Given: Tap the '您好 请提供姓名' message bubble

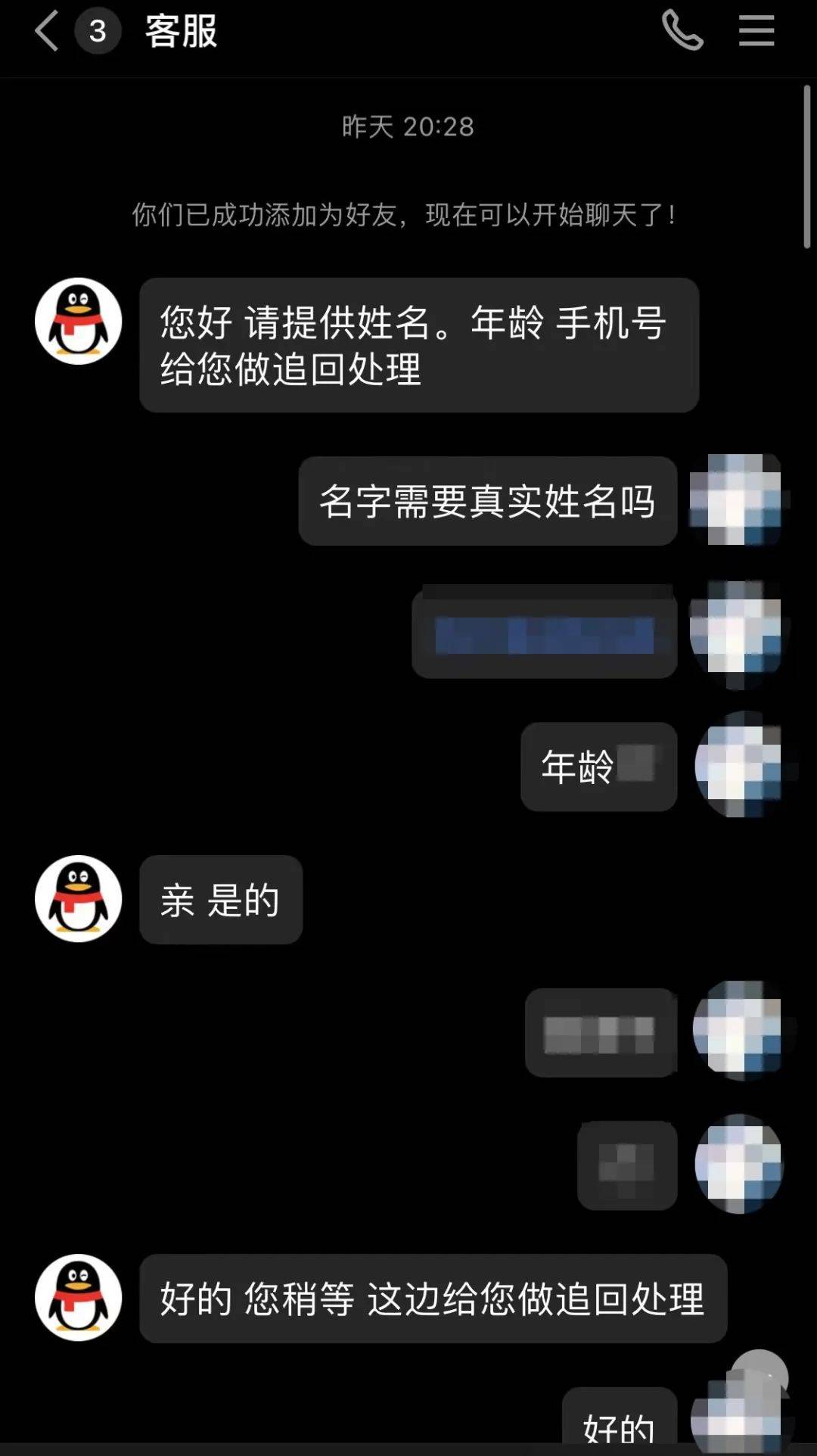Looking at the screenshot, I should (x=420, y=344).
